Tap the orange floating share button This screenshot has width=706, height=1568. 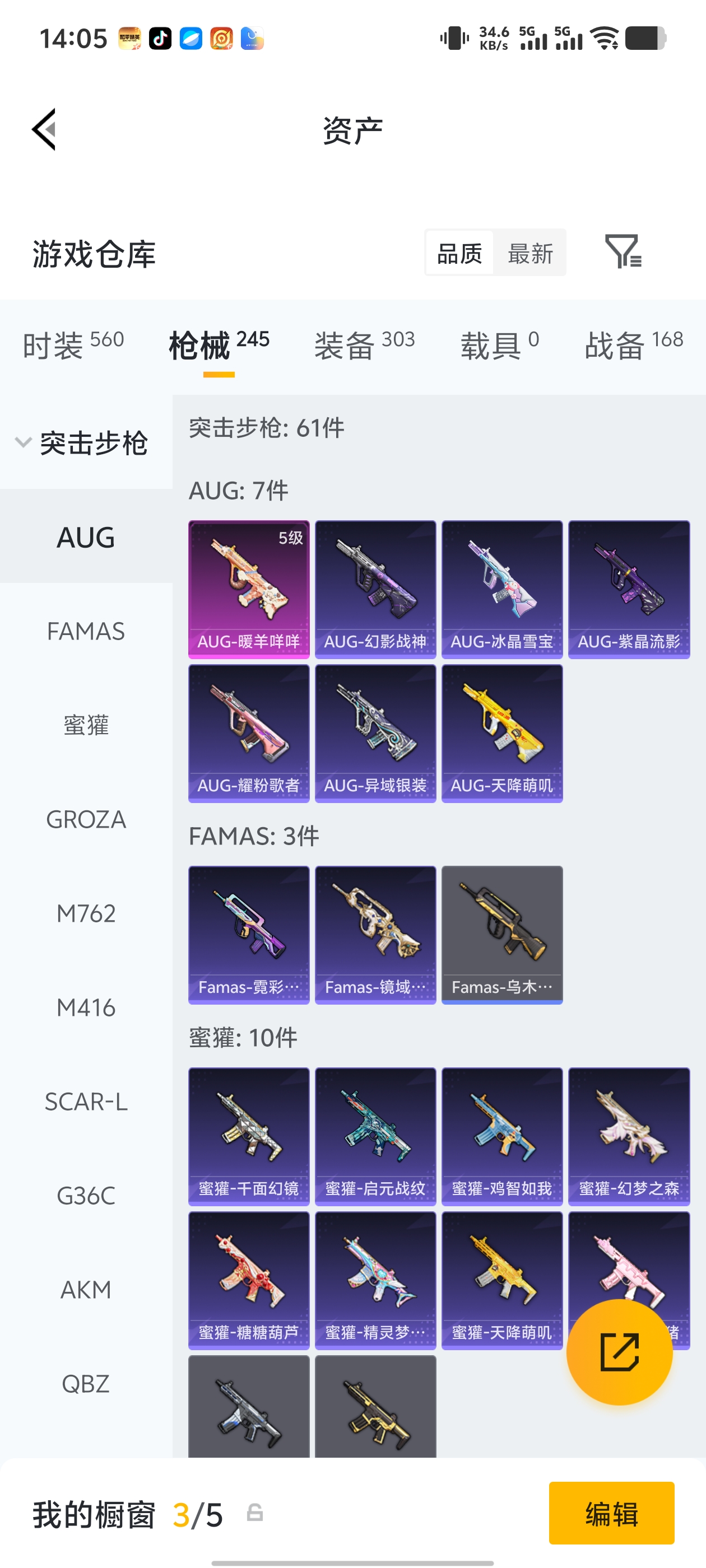click(x=620, y=1352)
